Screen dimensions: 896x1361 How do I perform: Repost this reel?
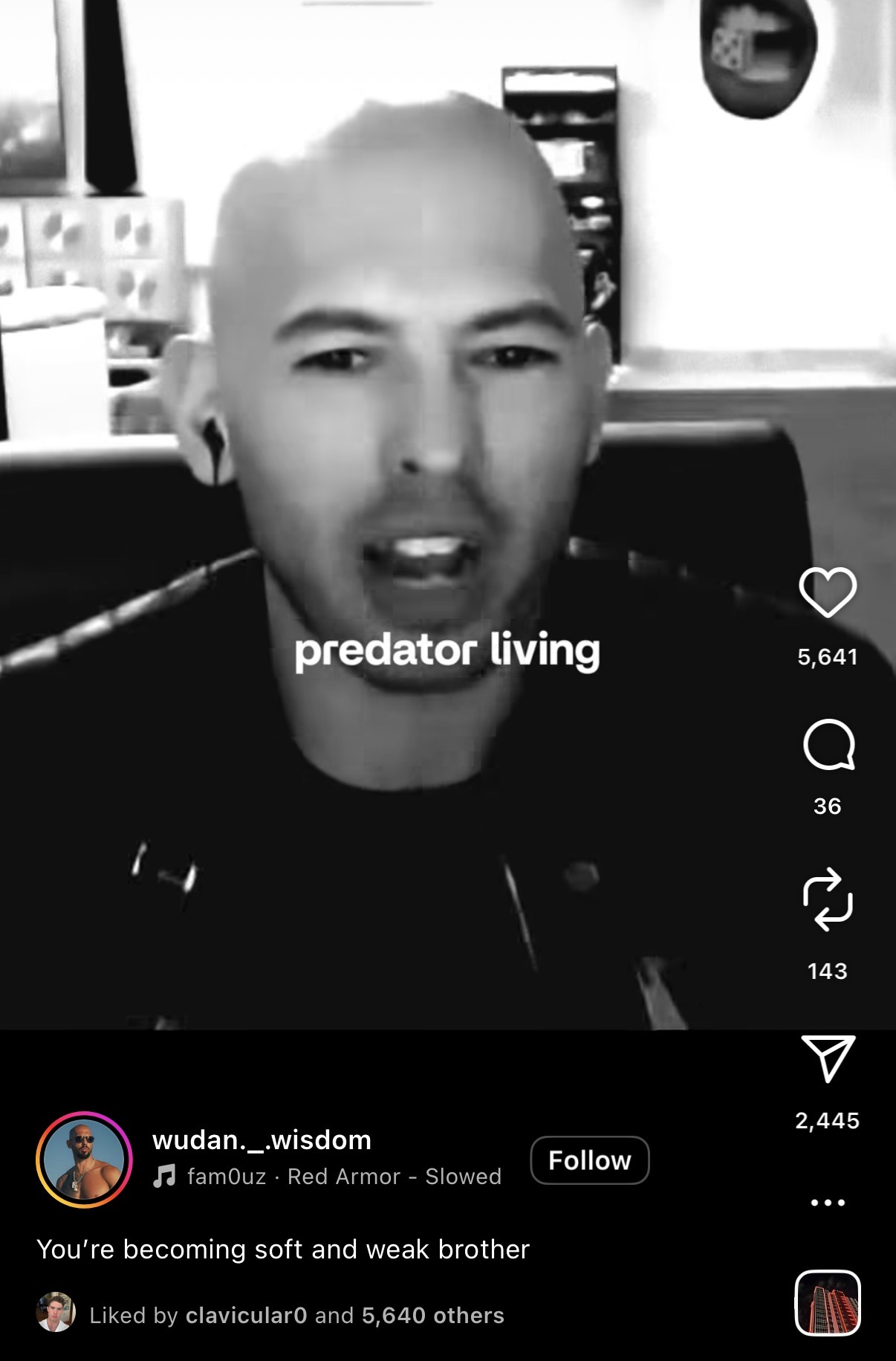click(x=827, y=899)
